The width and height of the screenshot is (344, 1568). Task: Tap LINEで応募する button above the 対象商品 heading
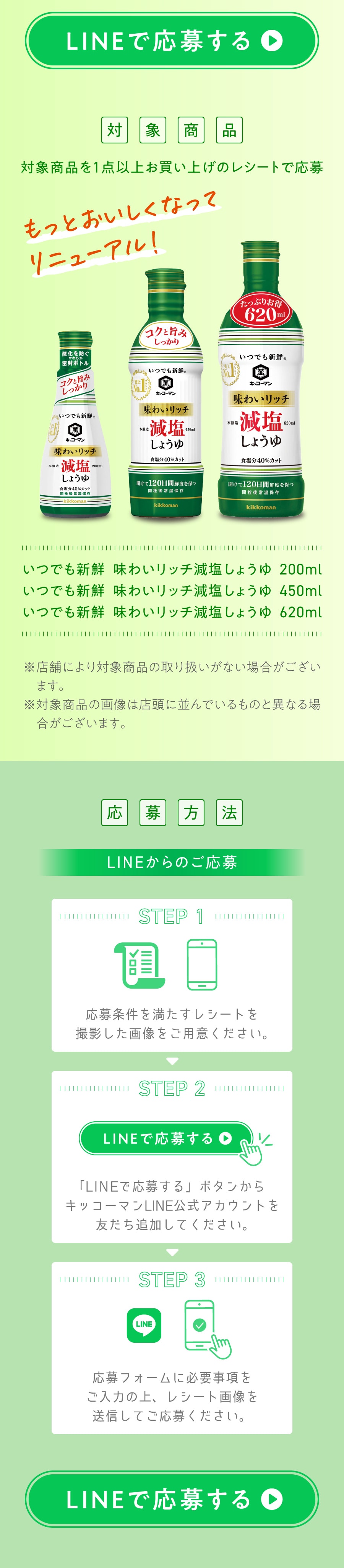(172, 41)
